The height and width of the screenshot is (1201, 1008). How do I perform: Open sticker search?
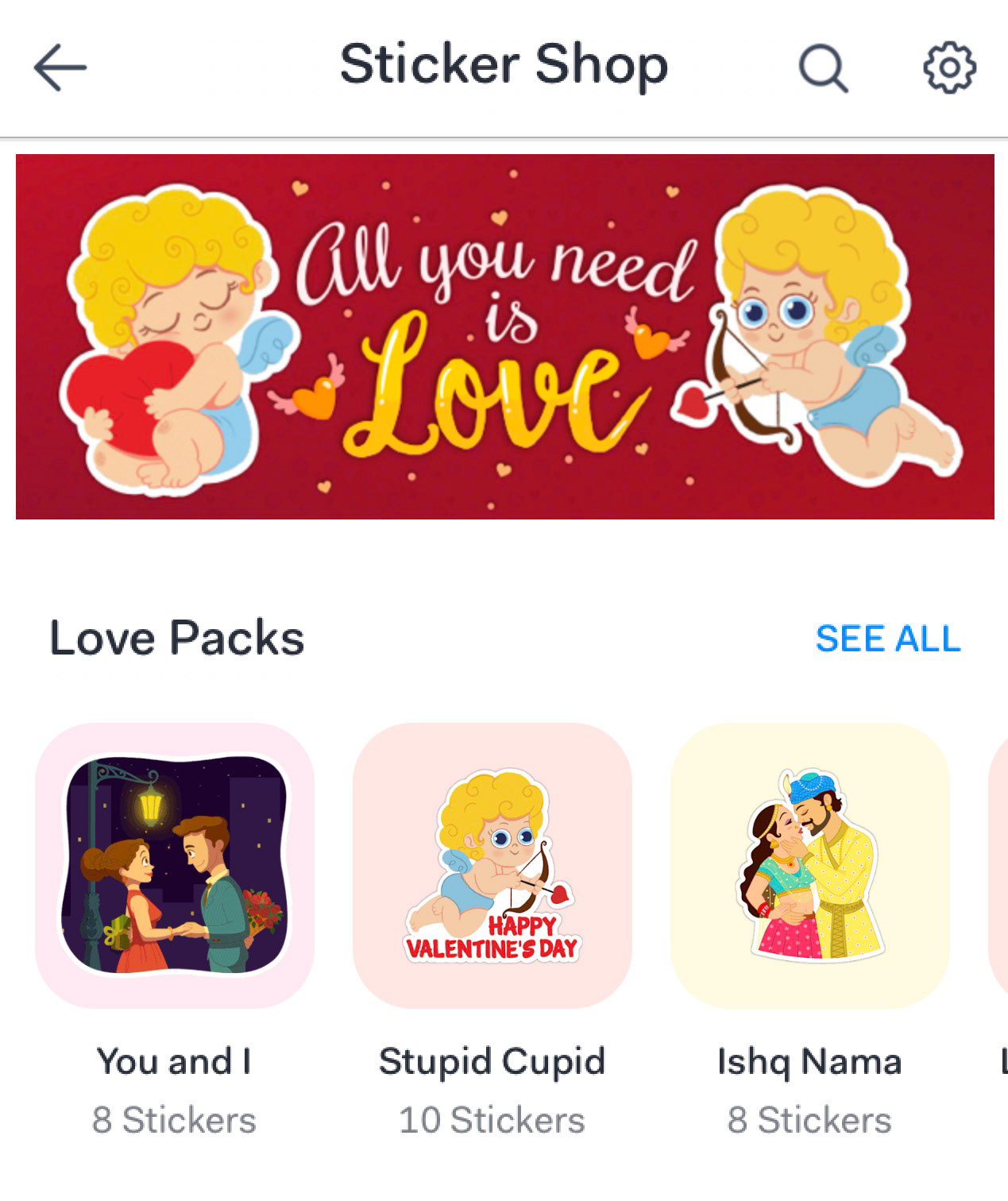coord(823,68)
